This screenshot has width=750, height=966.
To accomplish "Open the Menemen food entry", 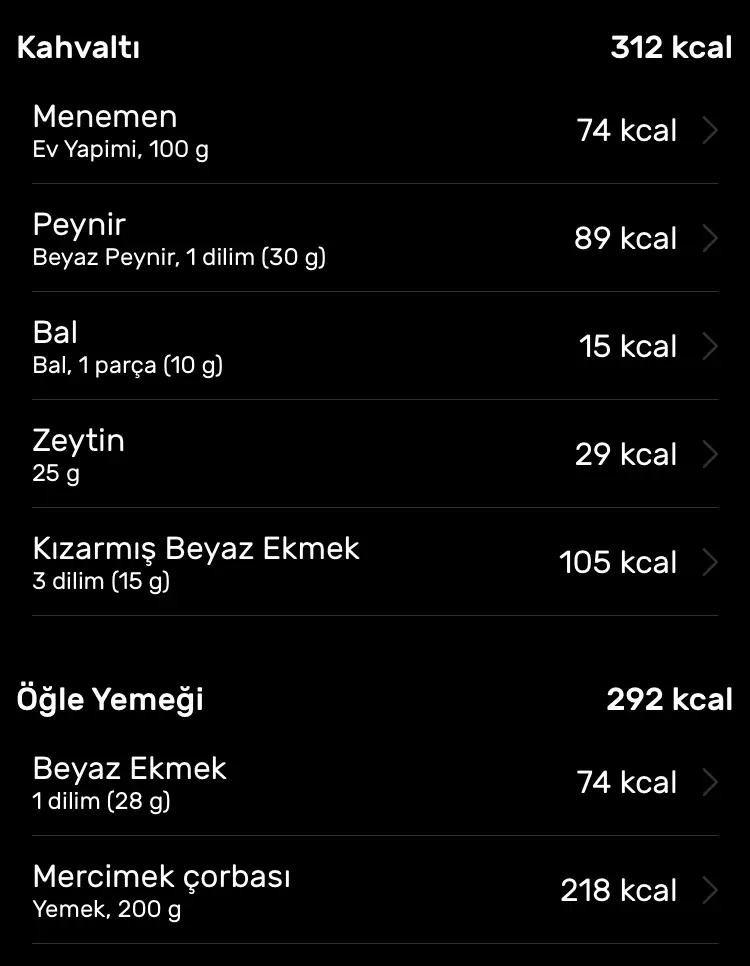I will (374, 131).
